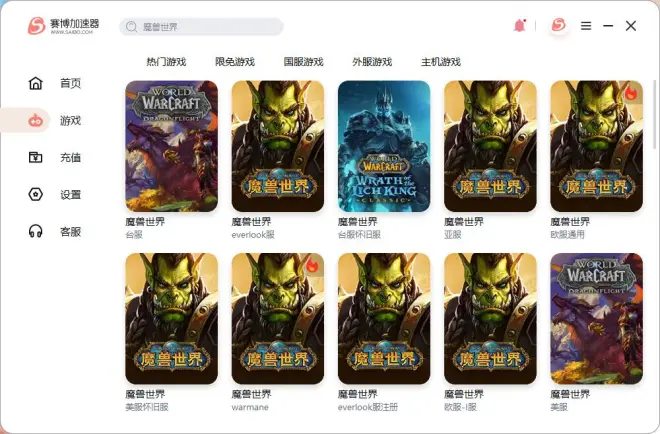Close the app window

pos(631,26)
